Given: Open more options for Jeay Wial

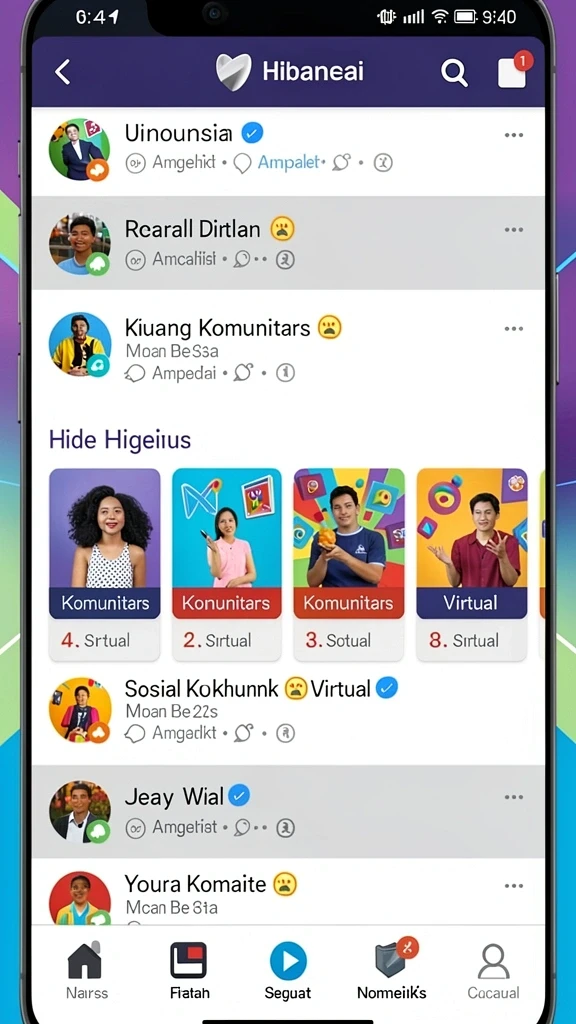Looking at the screenshot, I should click(x=513, y=797).
